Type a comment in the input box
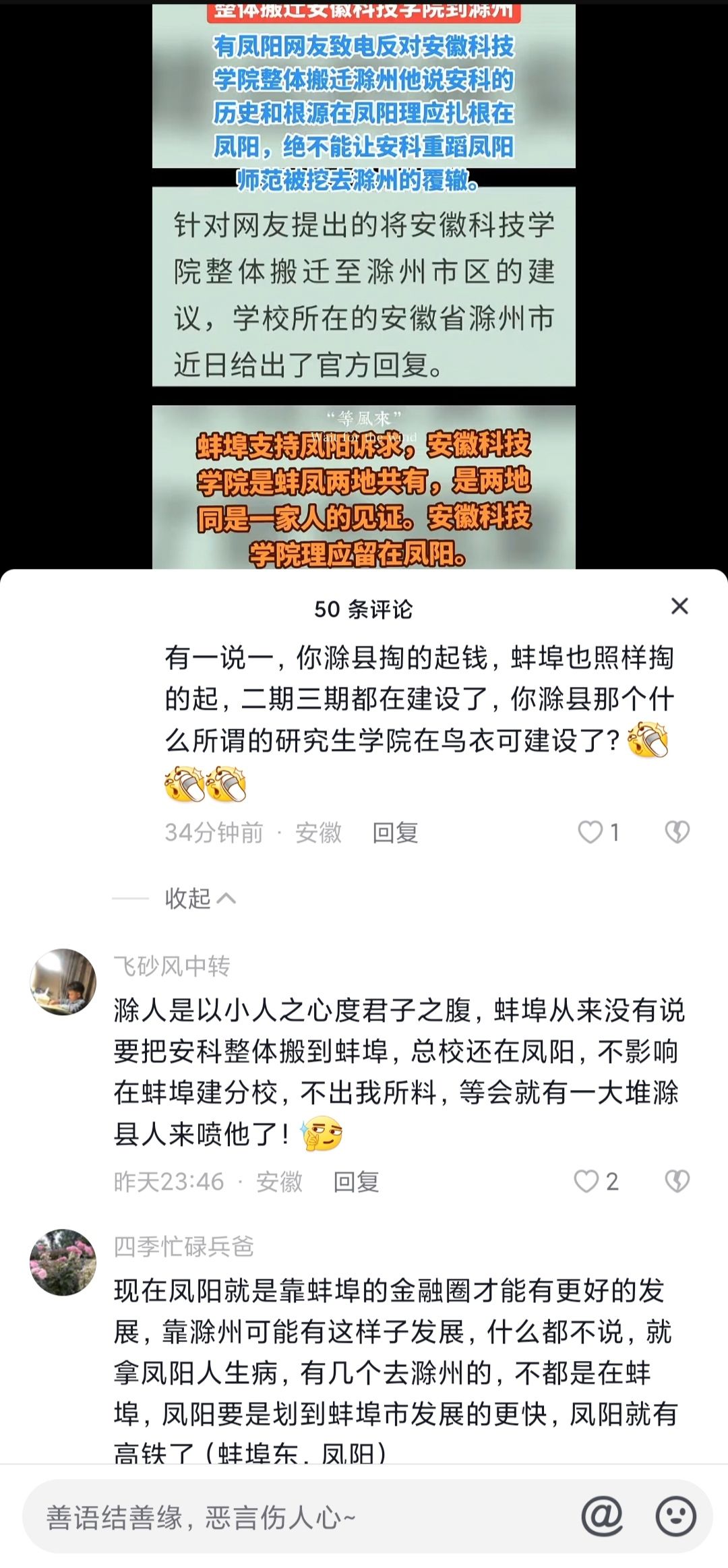This screenshot has width=728, height=1568. [x=297, y=1517]
